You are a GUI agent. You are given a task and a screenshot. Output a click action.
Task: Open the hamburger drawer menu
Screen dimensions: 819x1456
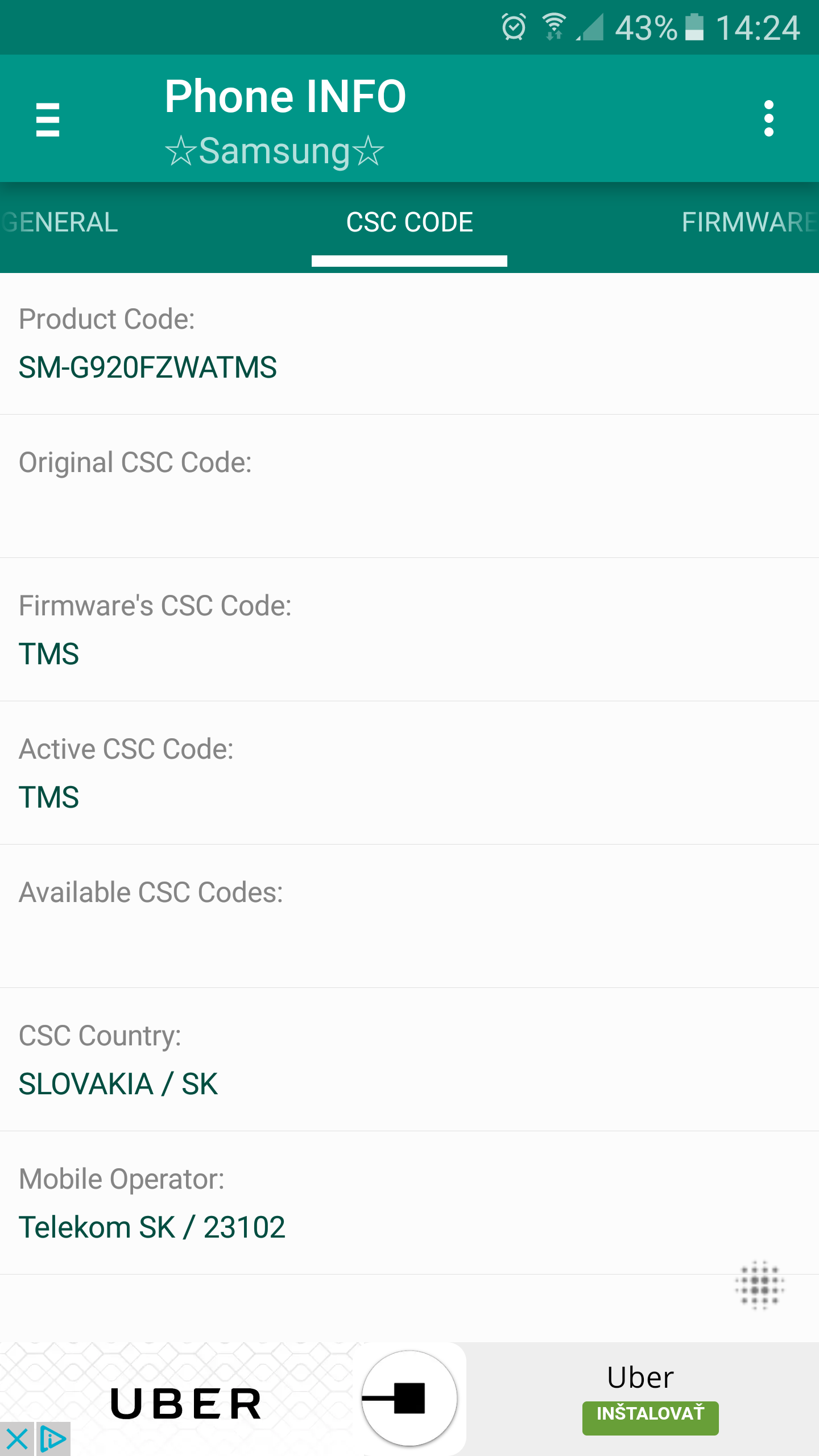pos(48,119)
